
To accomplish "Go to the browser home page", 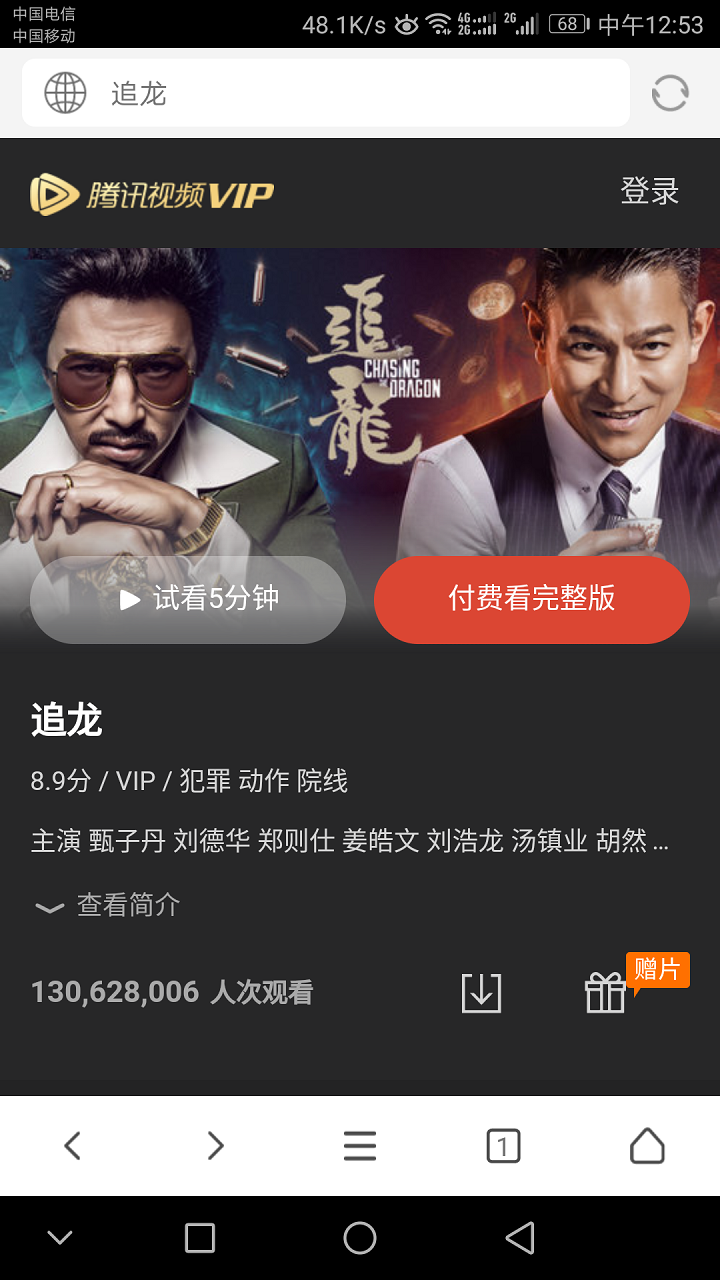I will (647, 1145).
